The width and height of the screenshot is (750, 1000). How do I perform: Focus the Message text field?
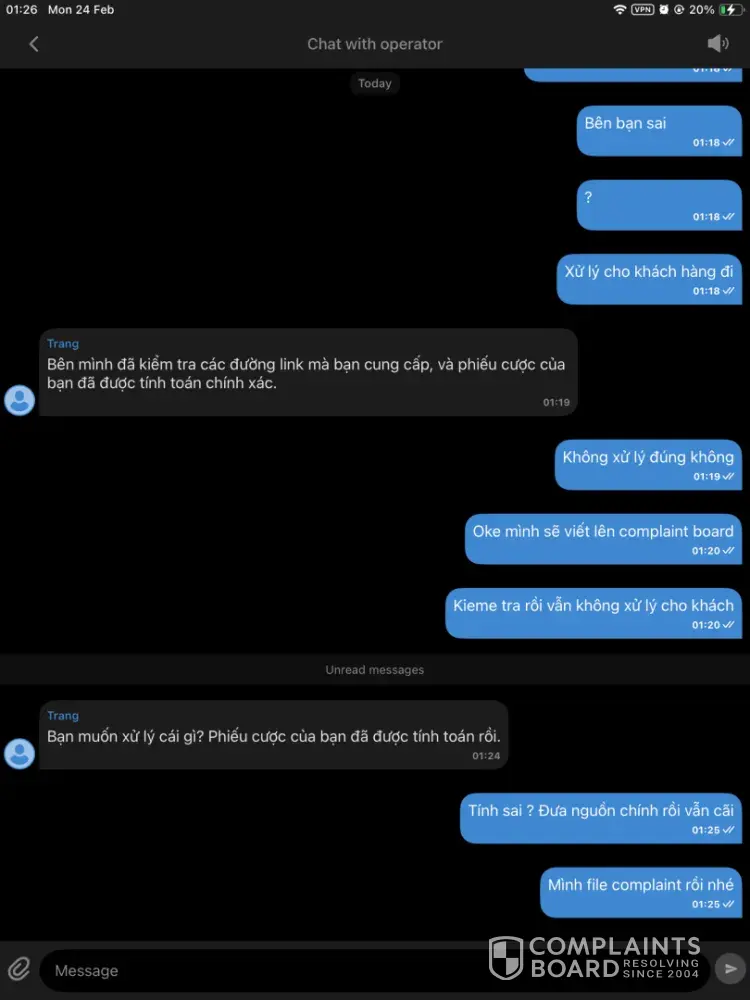[x=250, y=970]
